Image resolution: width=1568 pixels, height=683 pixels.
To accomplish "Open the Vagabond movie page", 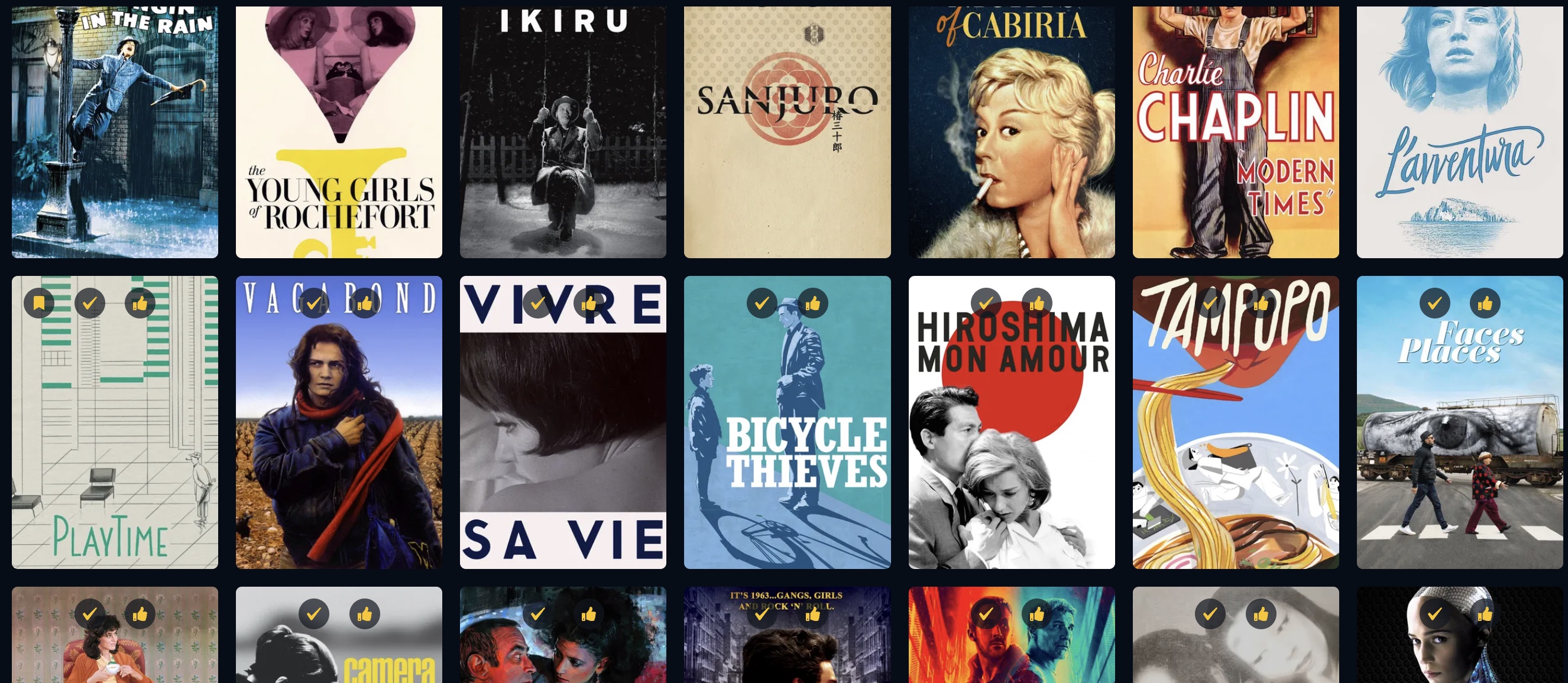I will point(338,444).
